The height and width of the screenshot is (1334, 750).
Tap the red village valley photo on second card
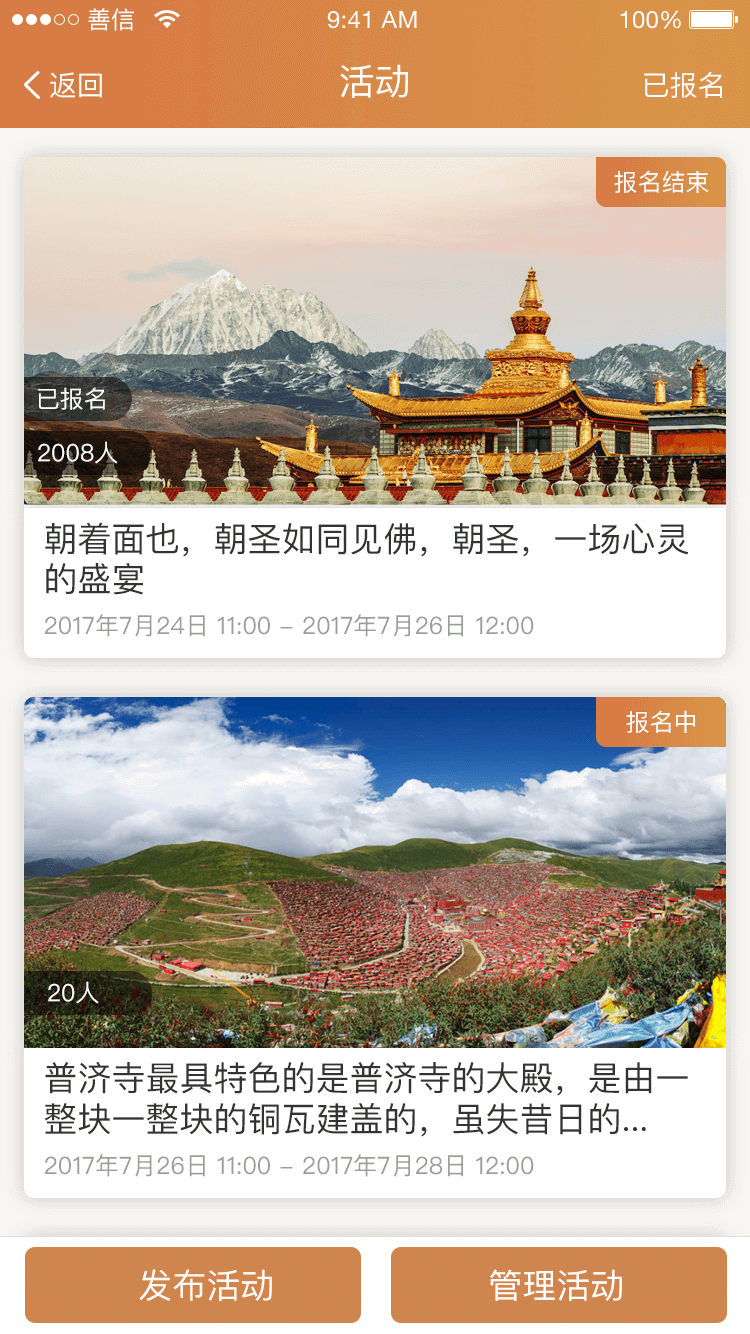(374, 870)
